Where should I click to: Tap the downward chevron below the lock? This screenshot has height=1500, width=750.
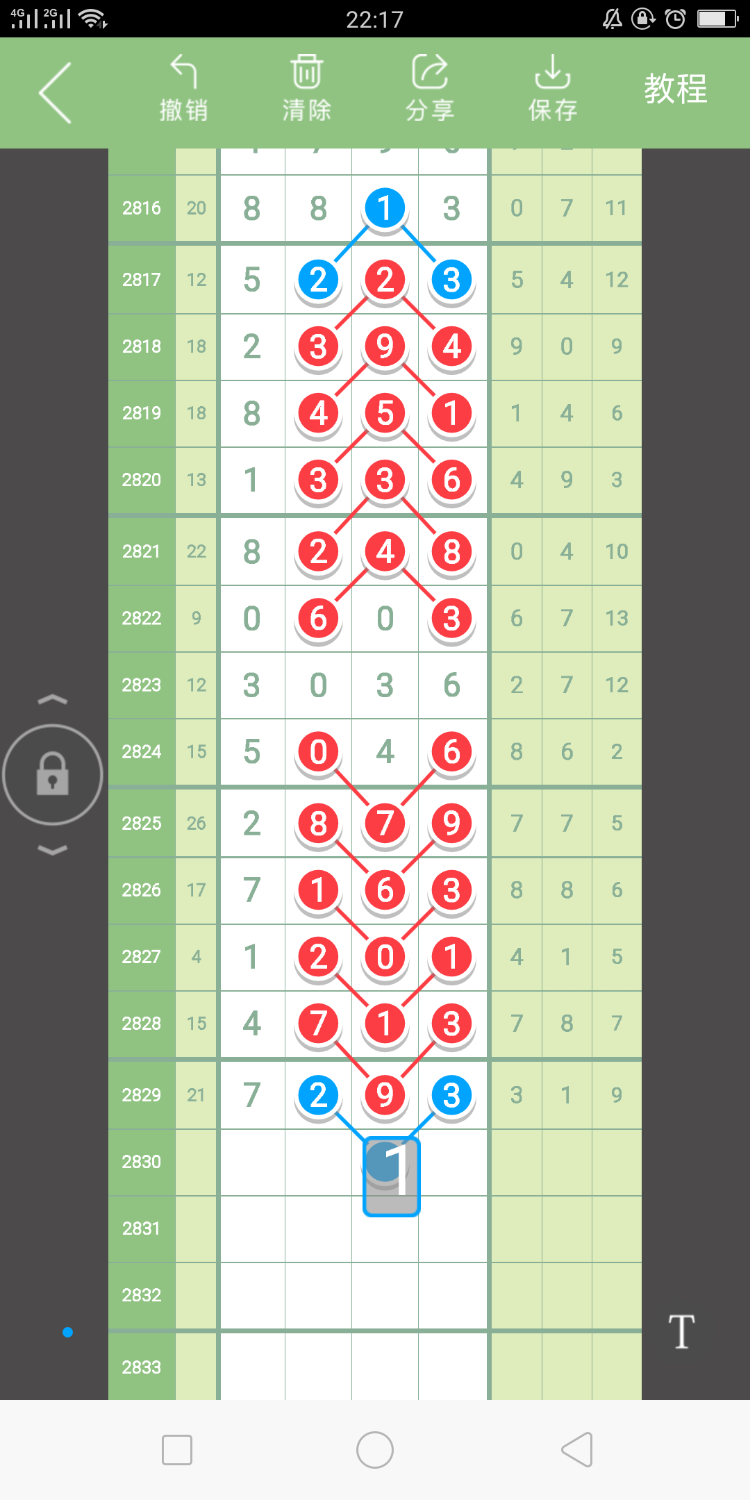click(52, 848)
